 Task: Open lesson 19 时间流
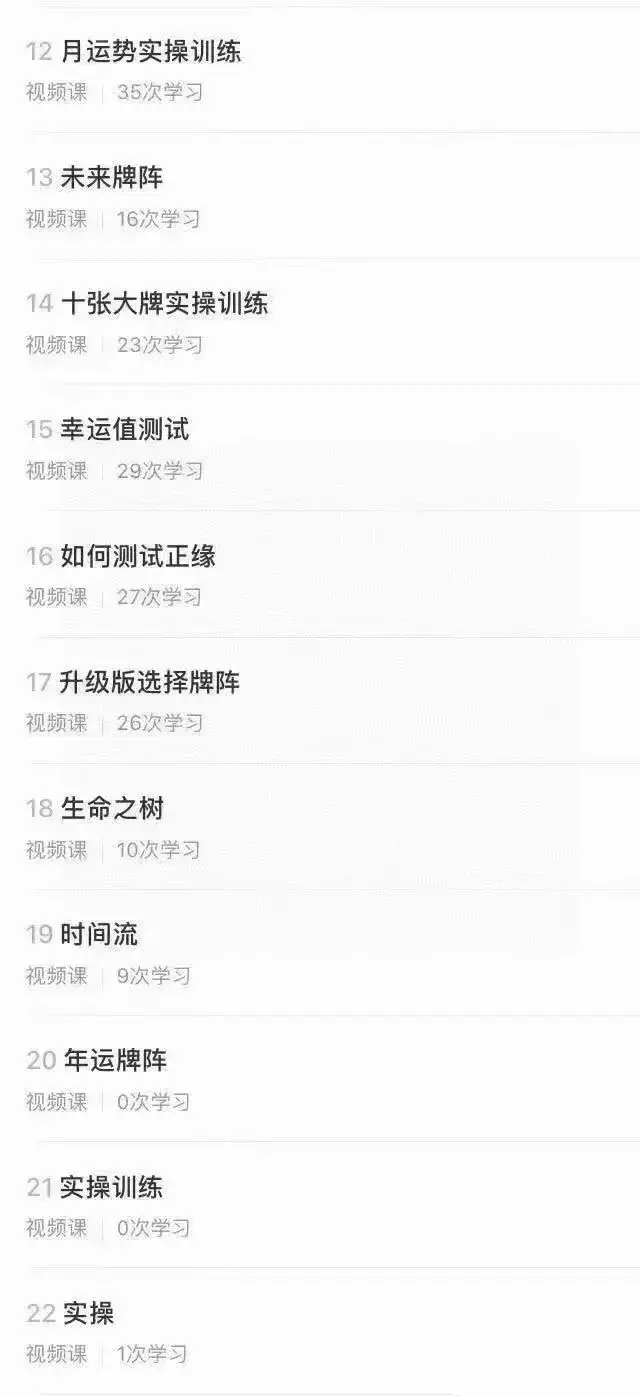tap(320, 953)
